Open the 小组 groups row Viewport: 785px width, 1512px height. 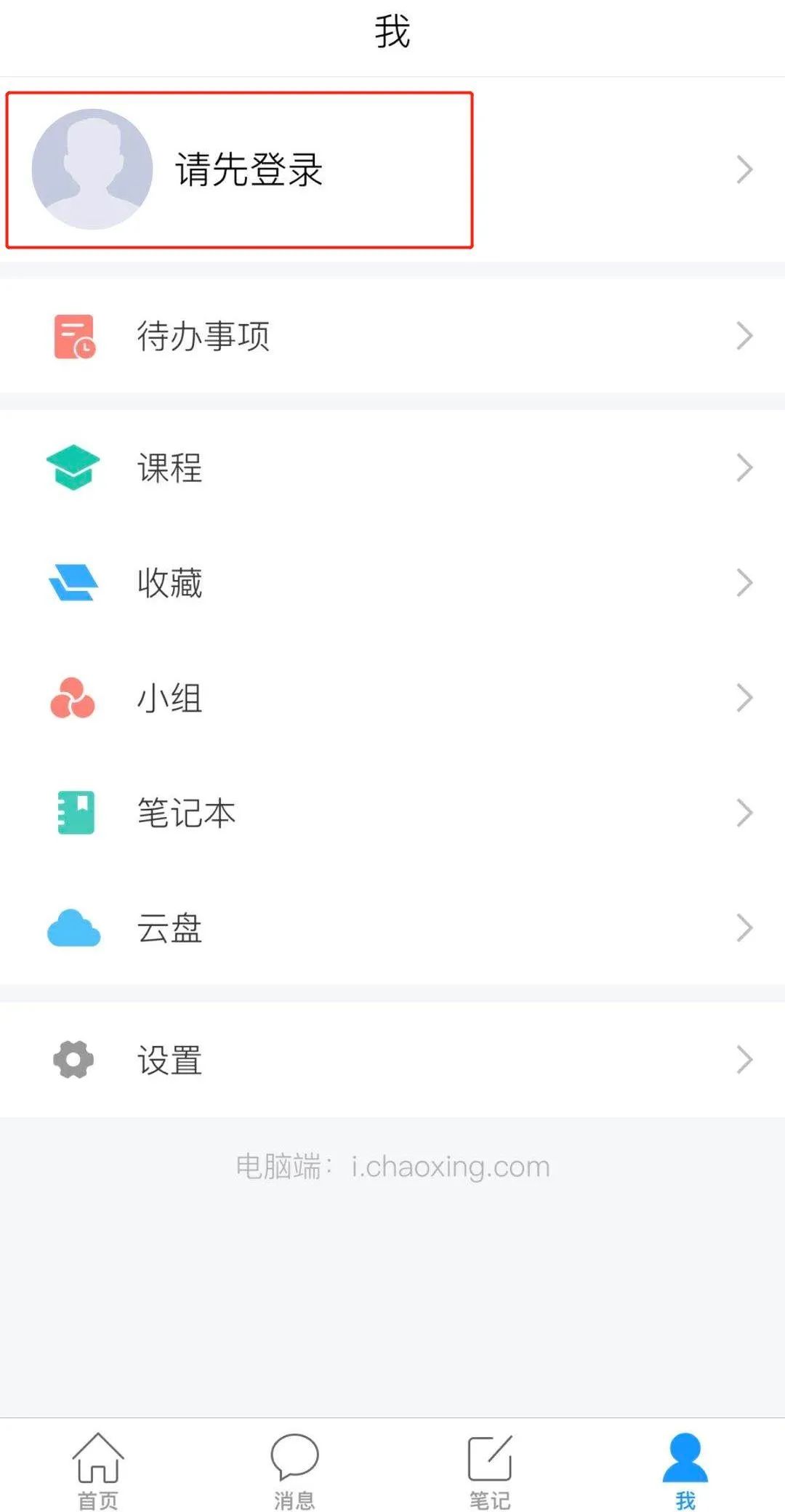click(x=392, y=698)
